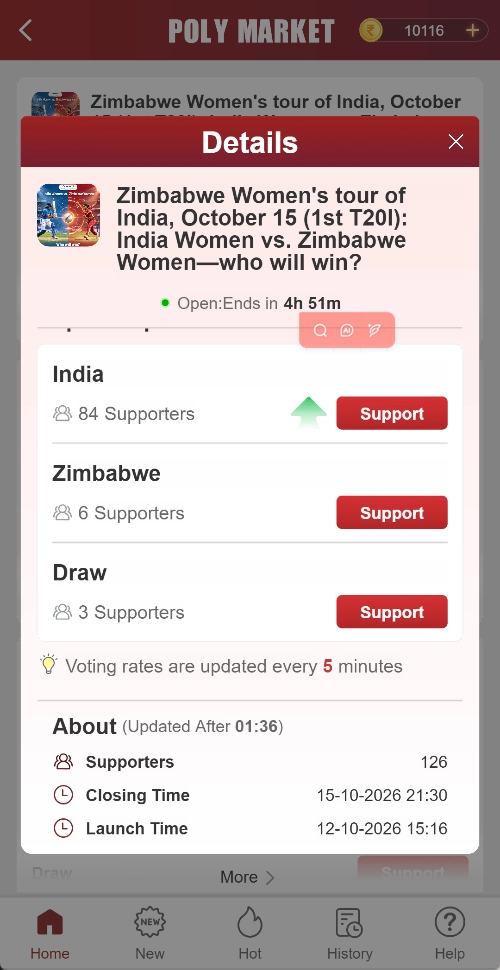The image size is (500, 970).
Task: Open the Help tab
Action: [450, 933]
